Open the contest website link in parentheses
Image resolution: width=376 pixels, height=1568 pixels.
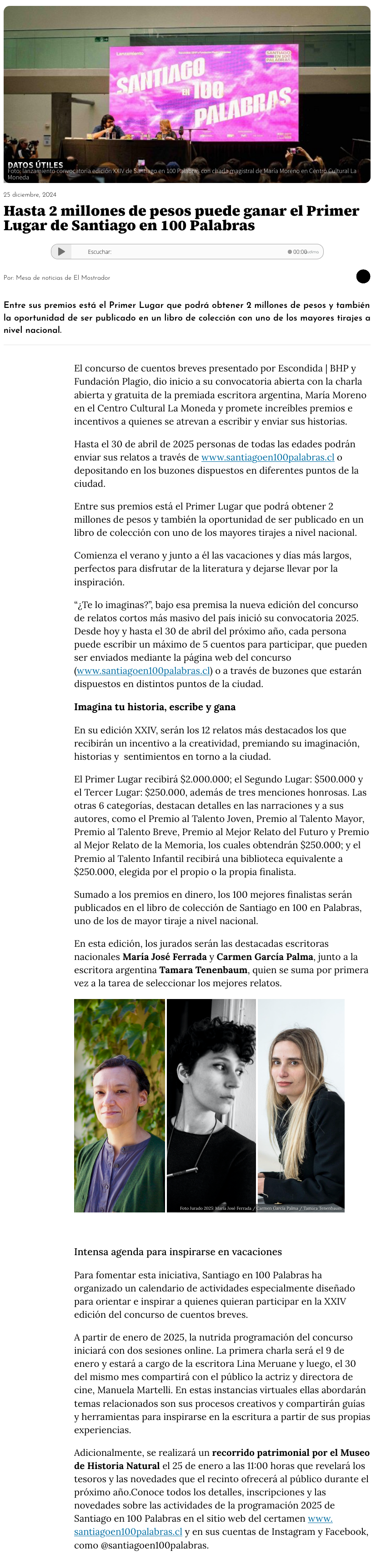coord(143,670)
